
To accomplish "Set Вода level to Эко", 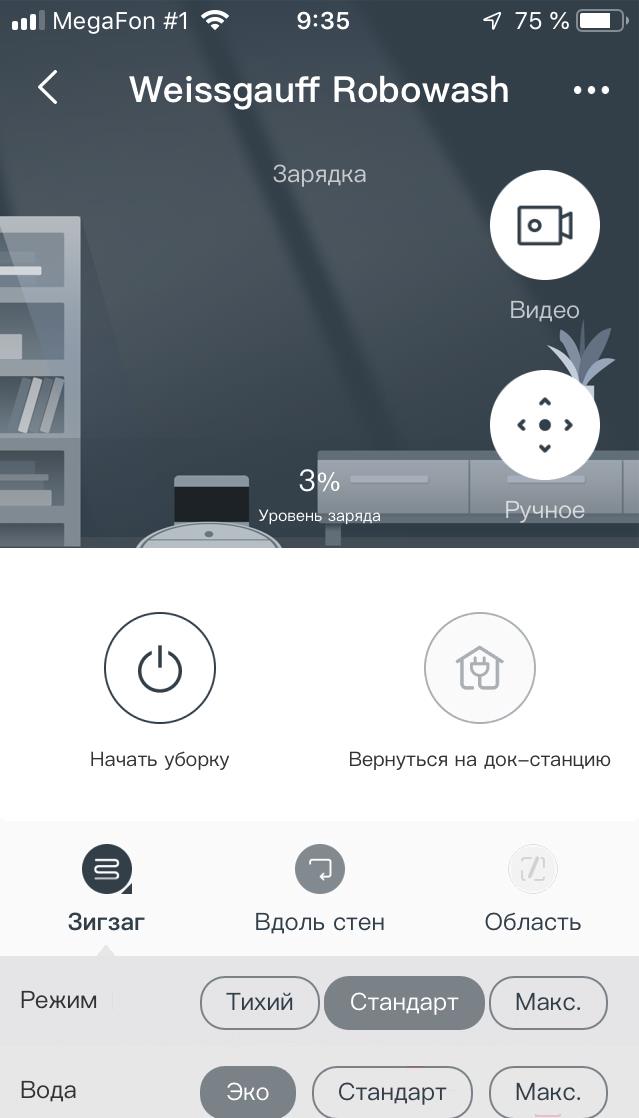I will 248,1090.
